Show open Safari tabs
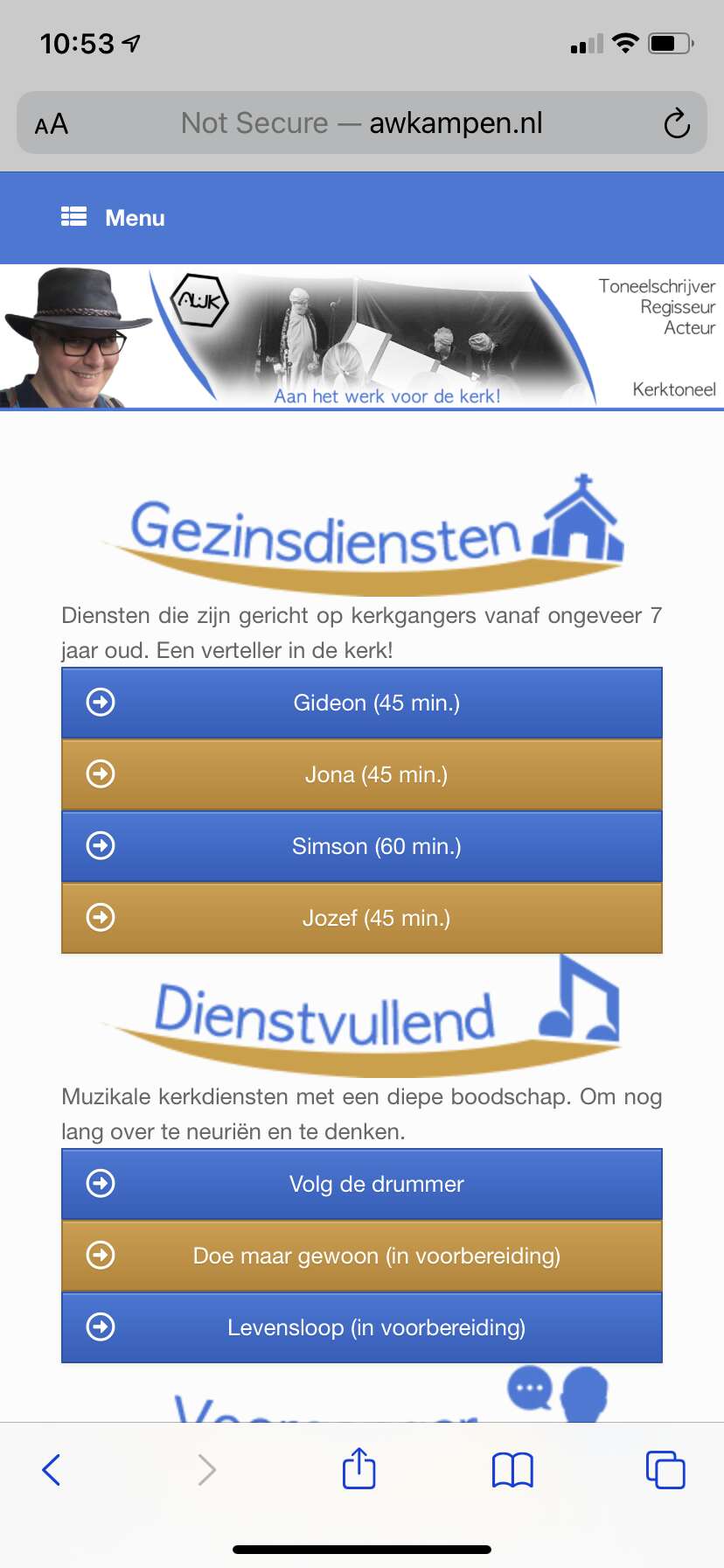The height and width of the screenshot is (1568, 724). (665, 1469)
